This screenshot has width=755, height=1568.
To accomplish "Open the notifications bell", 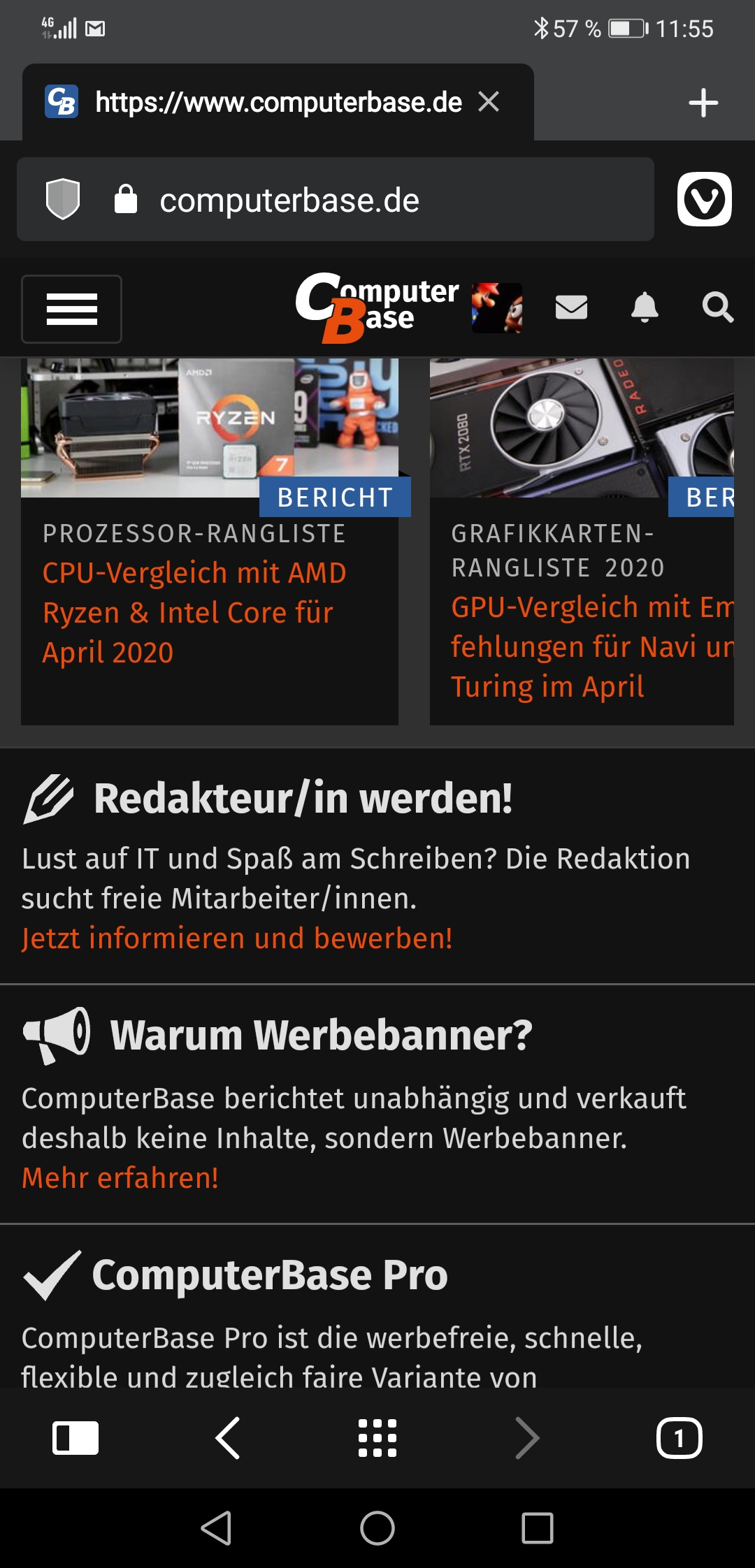I will pyautogui.click(x=645, y=307).
